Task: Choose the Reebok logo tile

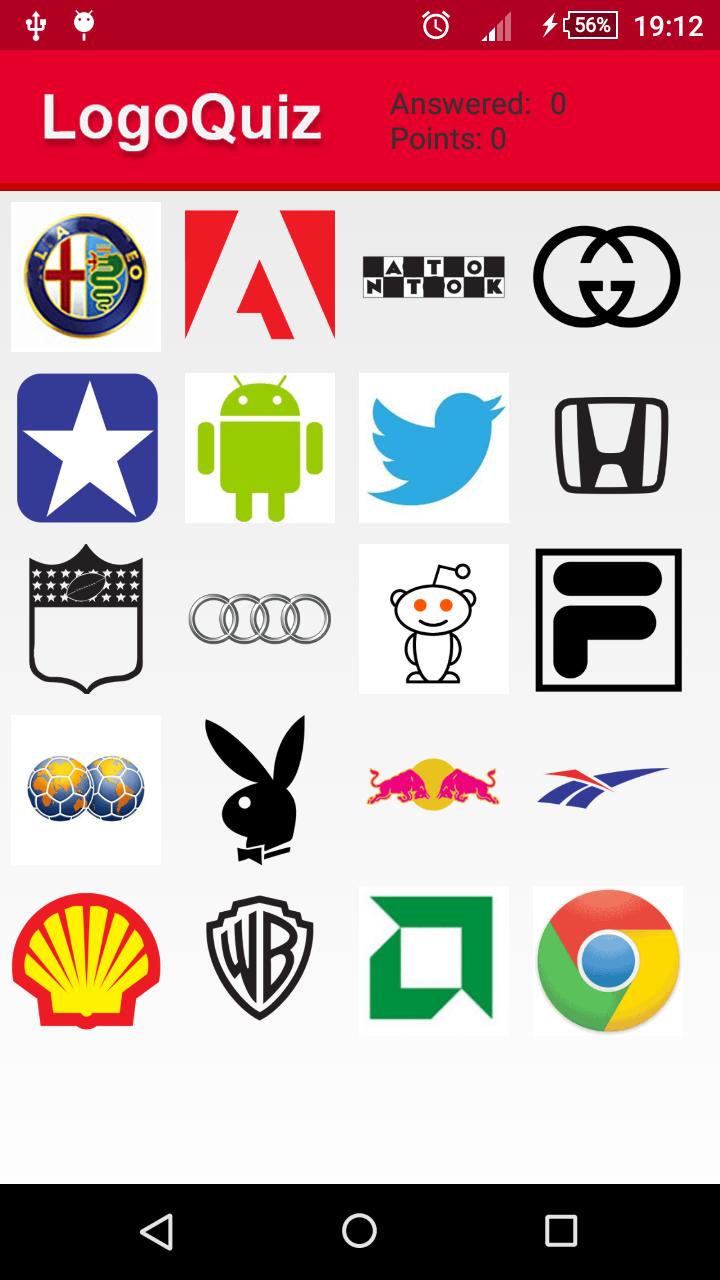Action: coord(603,787)
